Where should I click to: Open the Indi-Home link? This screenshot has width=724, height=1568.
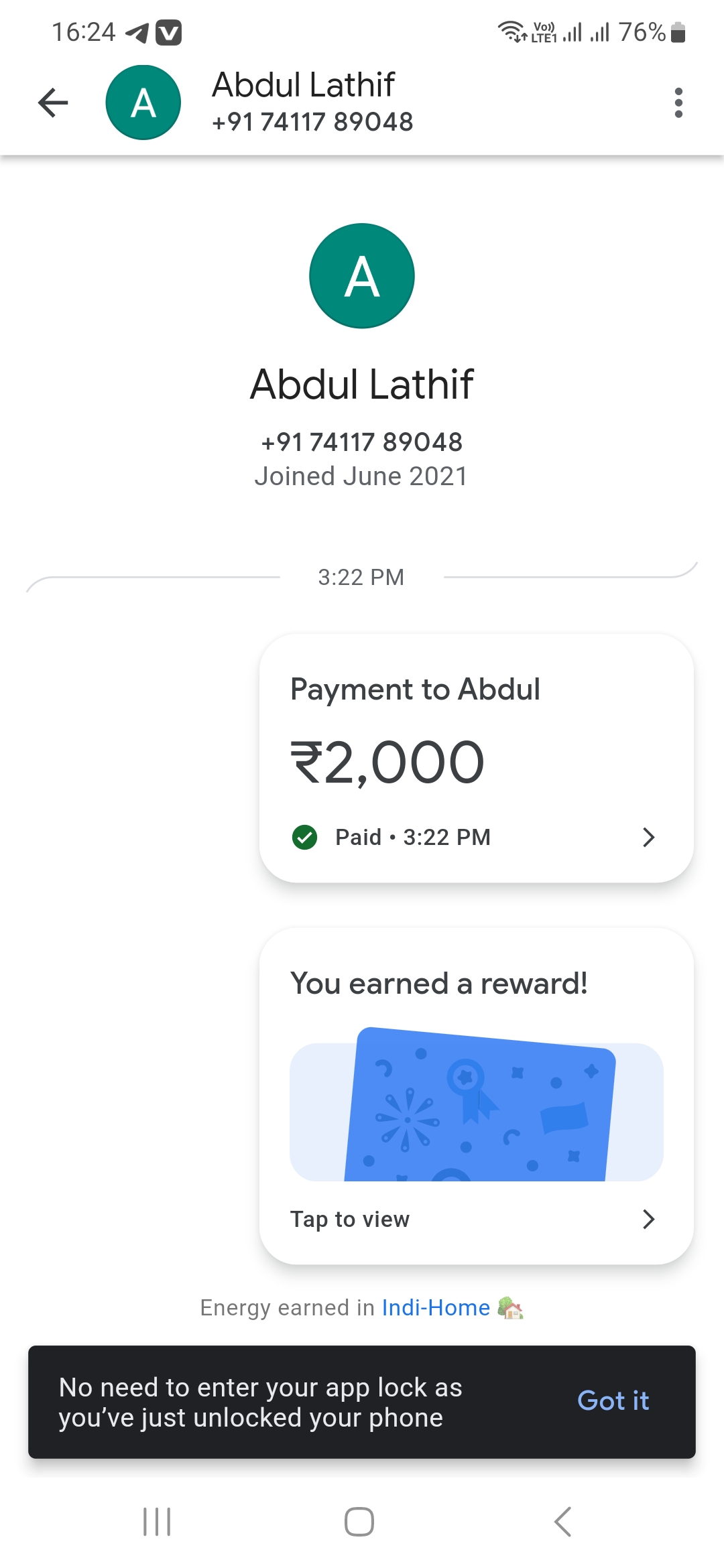[436, 1307]
